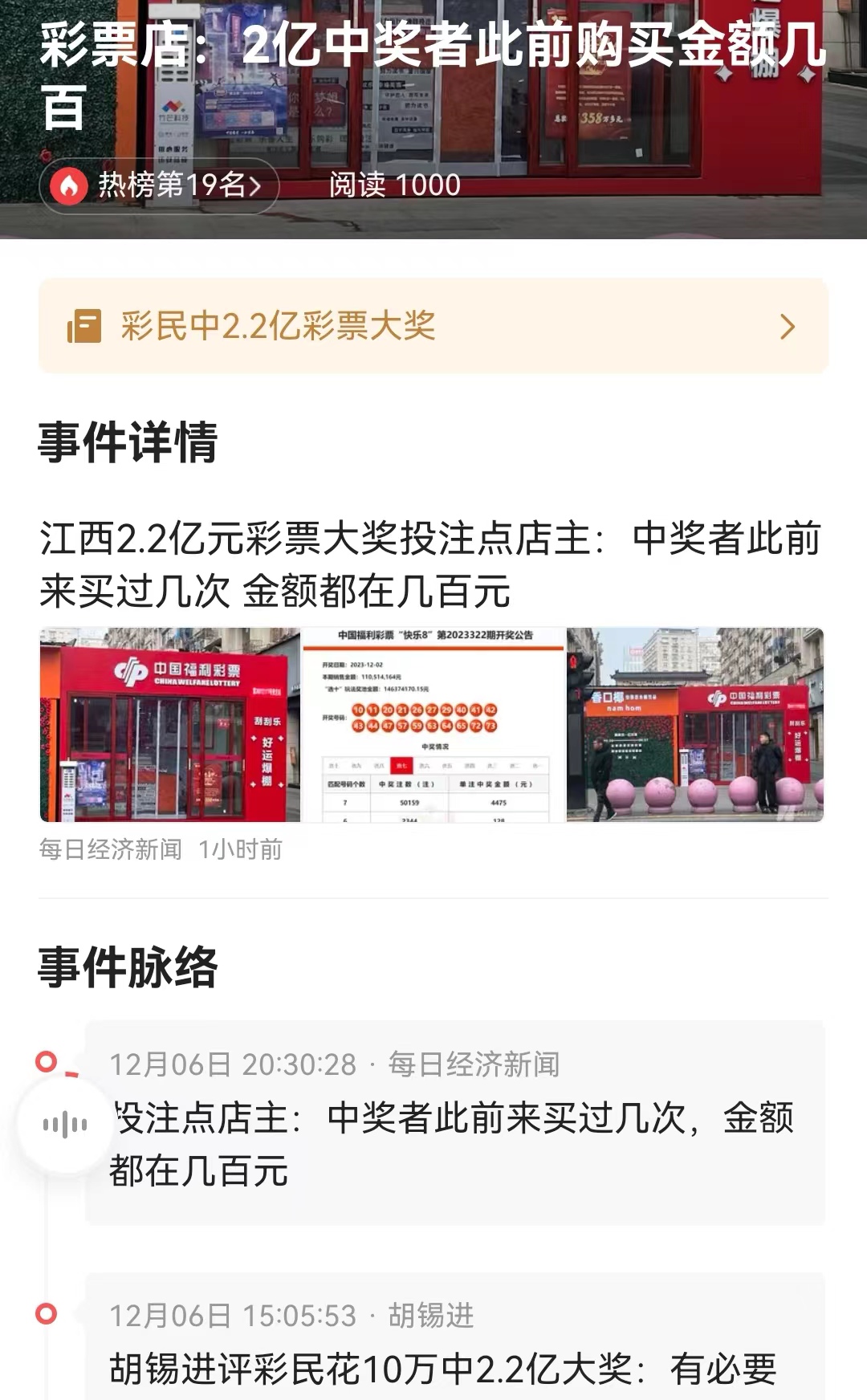The image size is (867, 1400).
Task: Select the lottery drawing announcement middle thumbnail
Action: click(433, 725)
